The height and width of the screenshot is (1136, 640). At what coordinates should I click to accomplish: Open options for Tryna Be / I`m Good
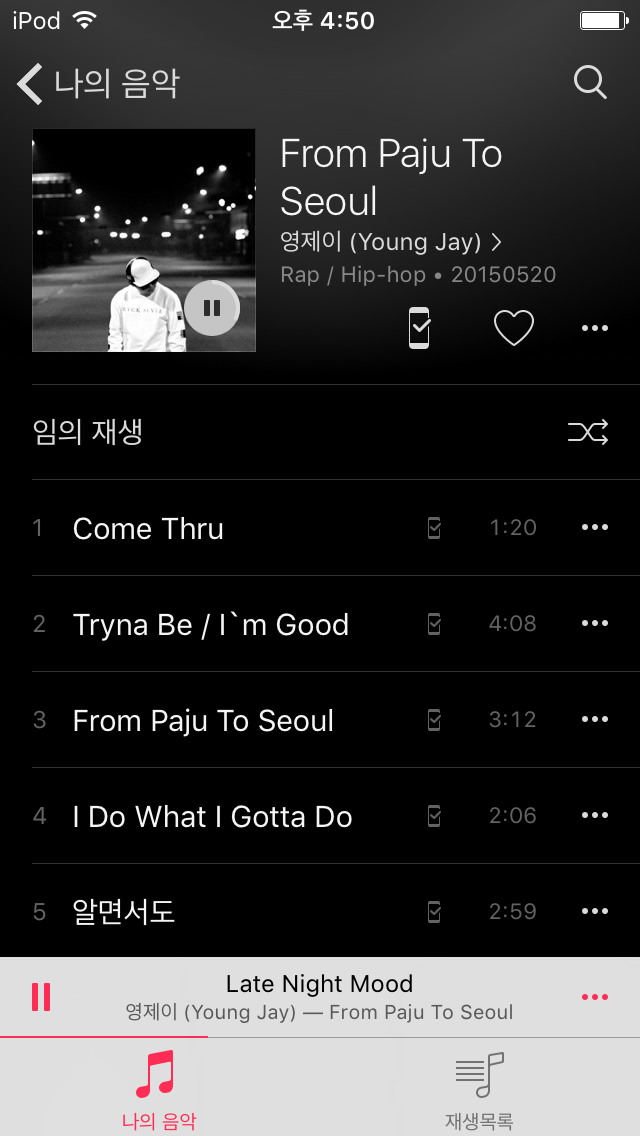[x=594, y=624]
